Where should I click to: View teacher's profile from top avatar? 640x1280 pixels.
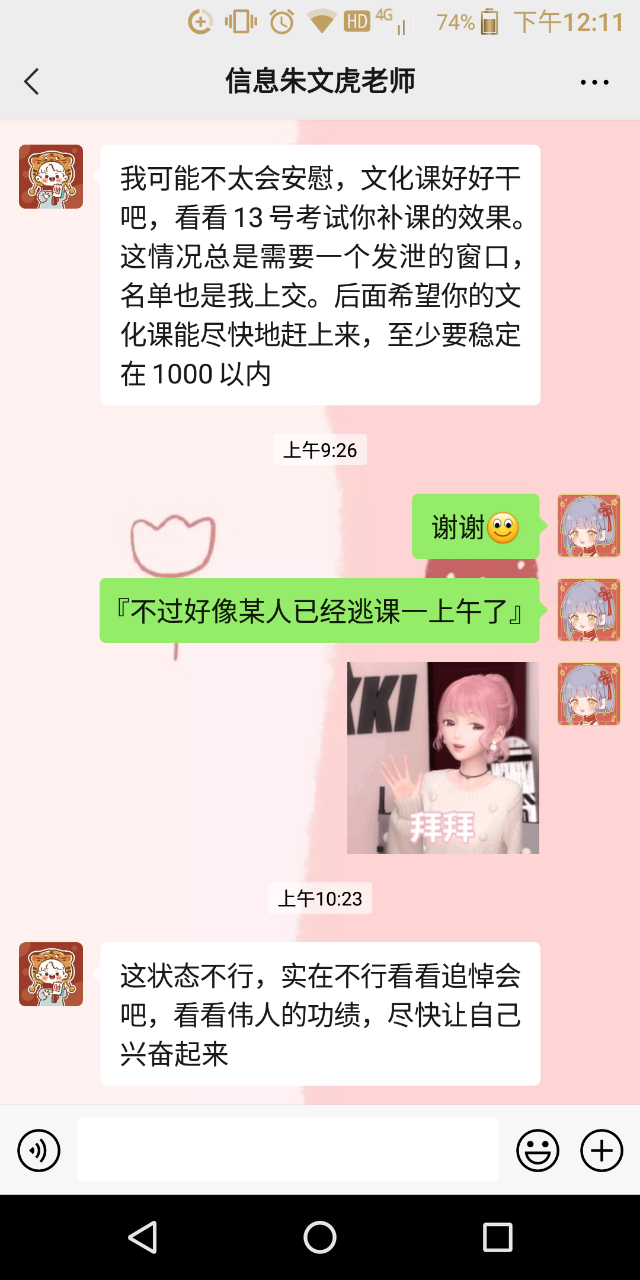point(51,177)
